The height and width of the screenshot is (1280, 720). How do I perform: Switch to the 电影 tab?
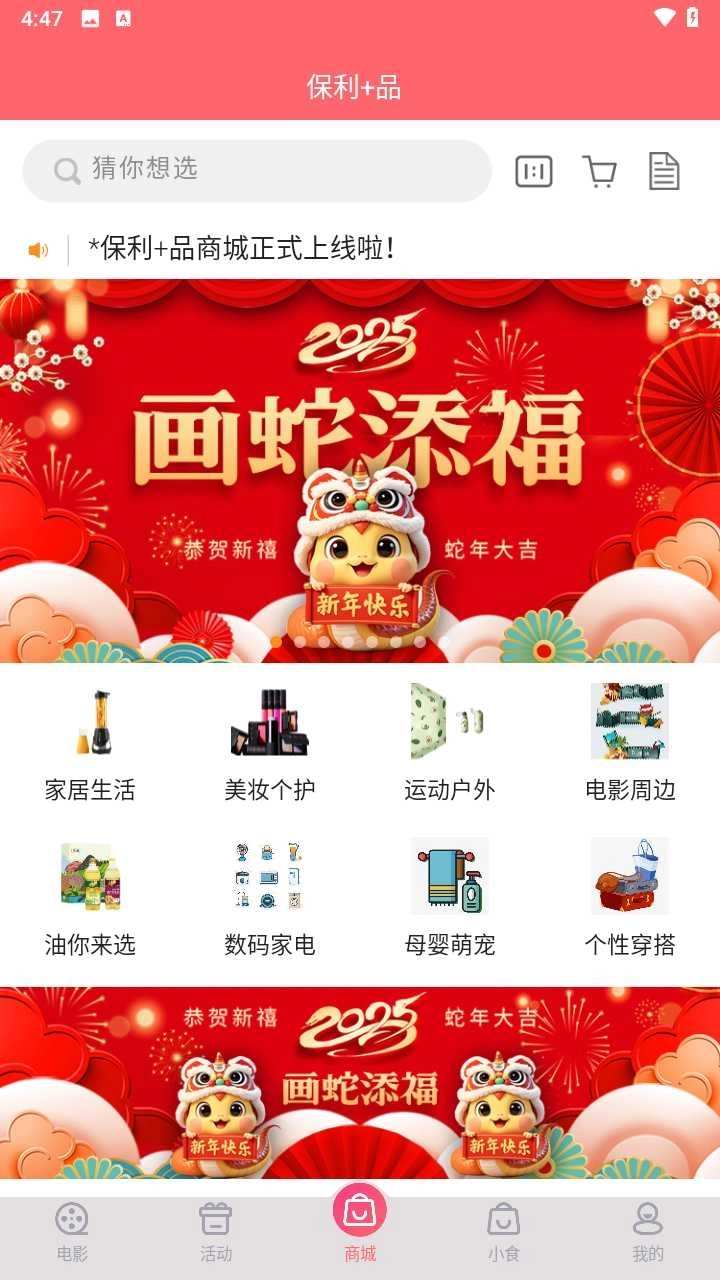click(72, 1232)
